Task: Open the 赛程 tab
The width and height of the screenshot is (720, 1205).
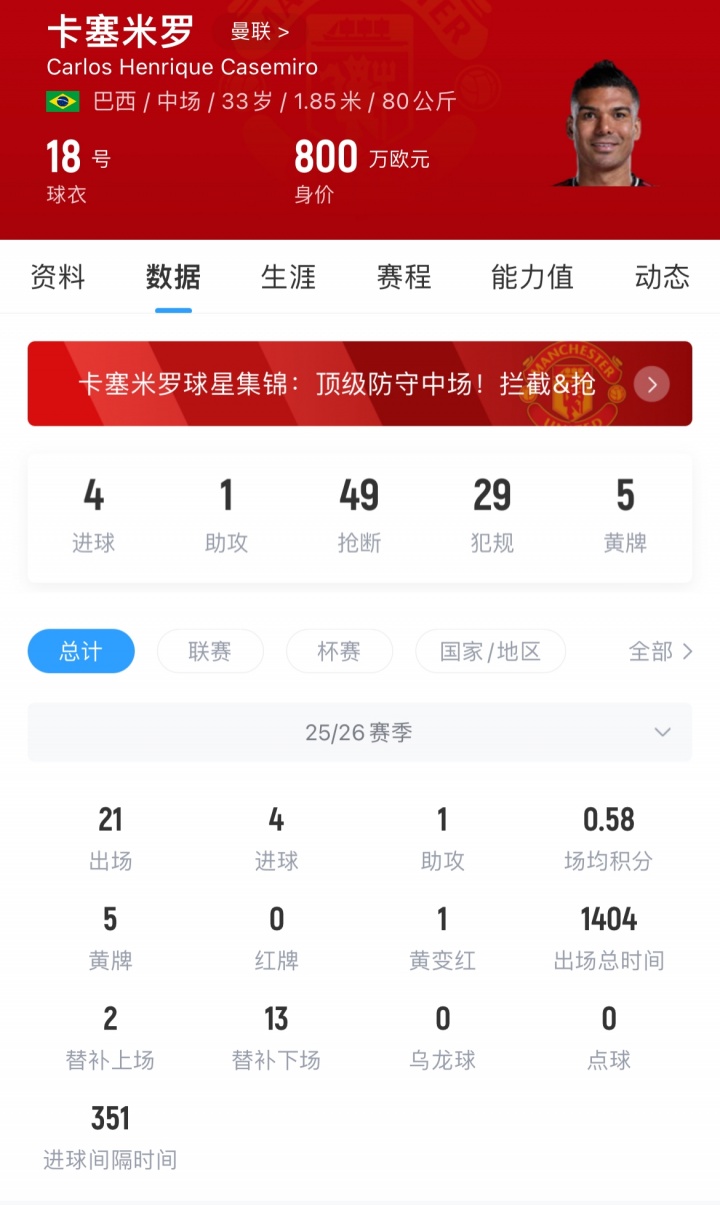Action: (x=404, y=277)
